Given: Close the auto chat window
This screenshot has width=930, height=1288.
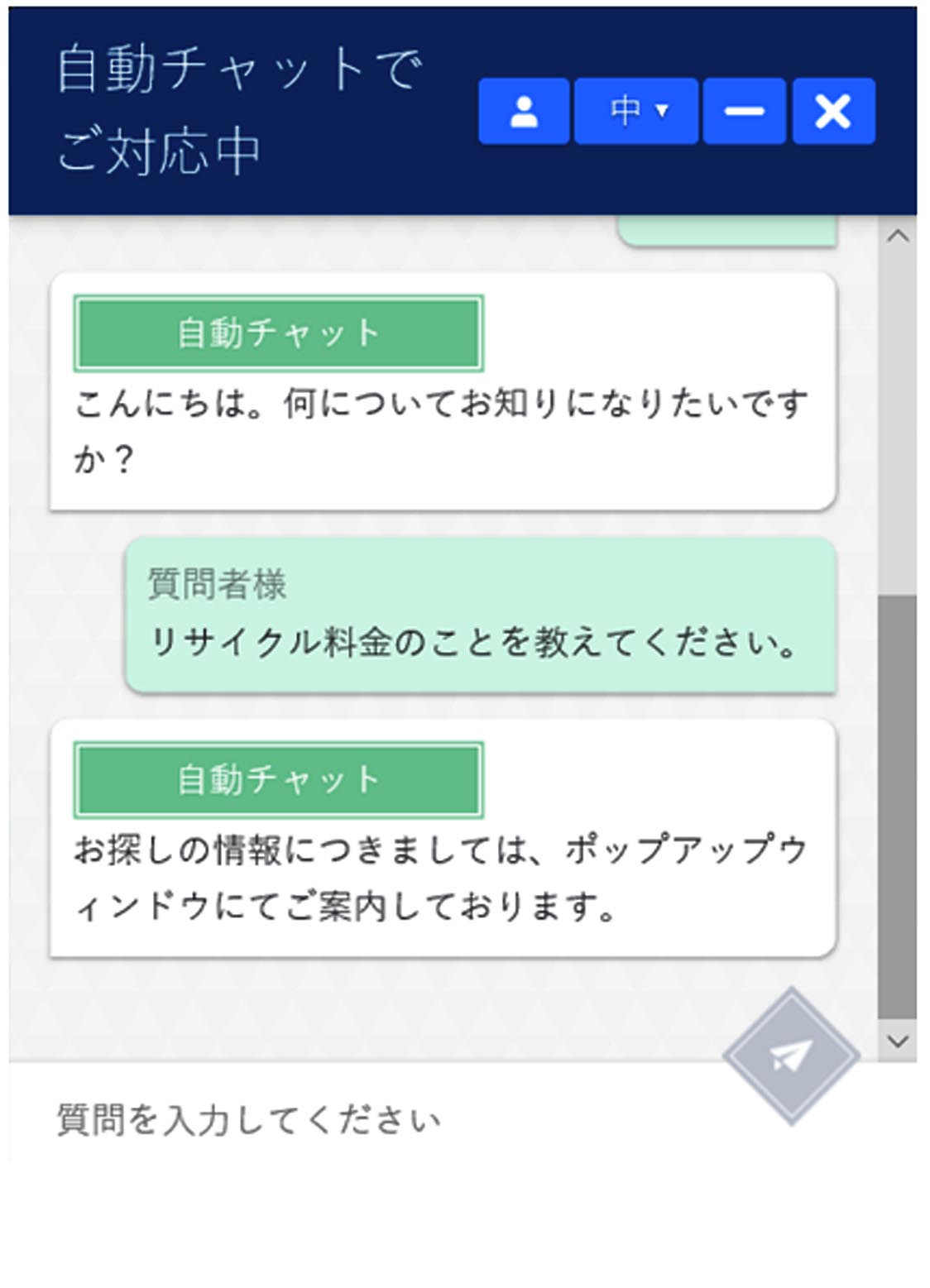Looking at the screenshot, I should [x=833, y=112].
